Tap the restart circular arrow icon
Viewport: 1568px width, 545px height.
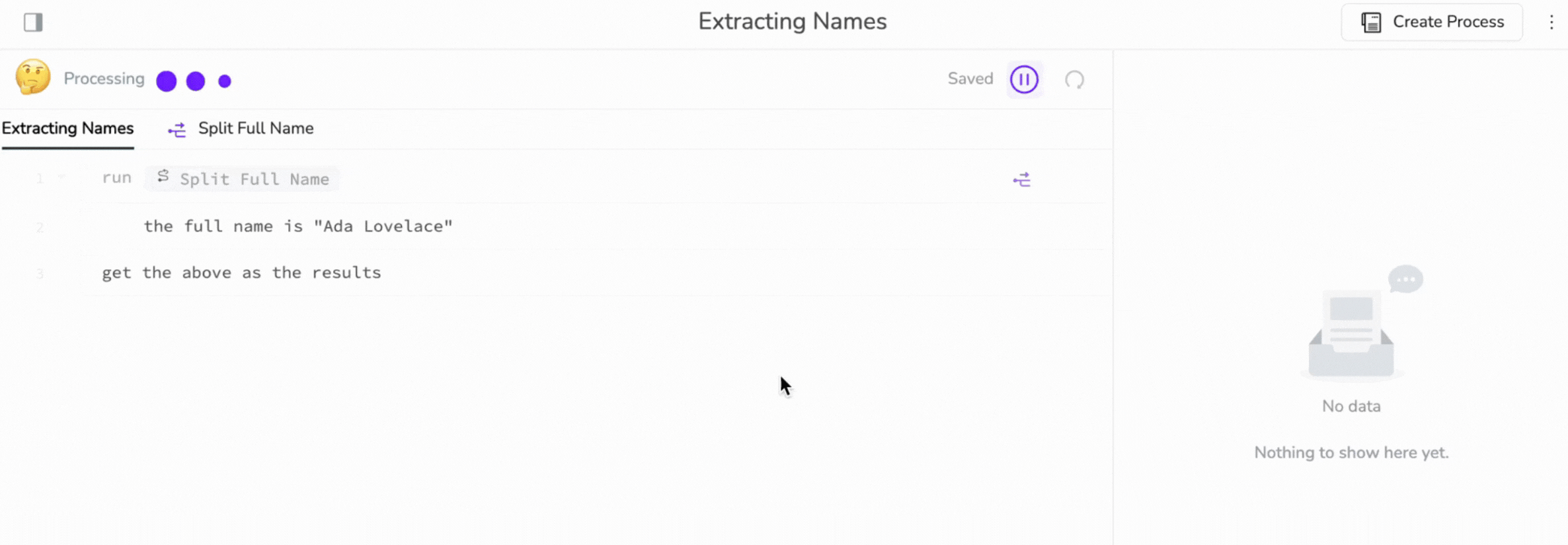1074,79
